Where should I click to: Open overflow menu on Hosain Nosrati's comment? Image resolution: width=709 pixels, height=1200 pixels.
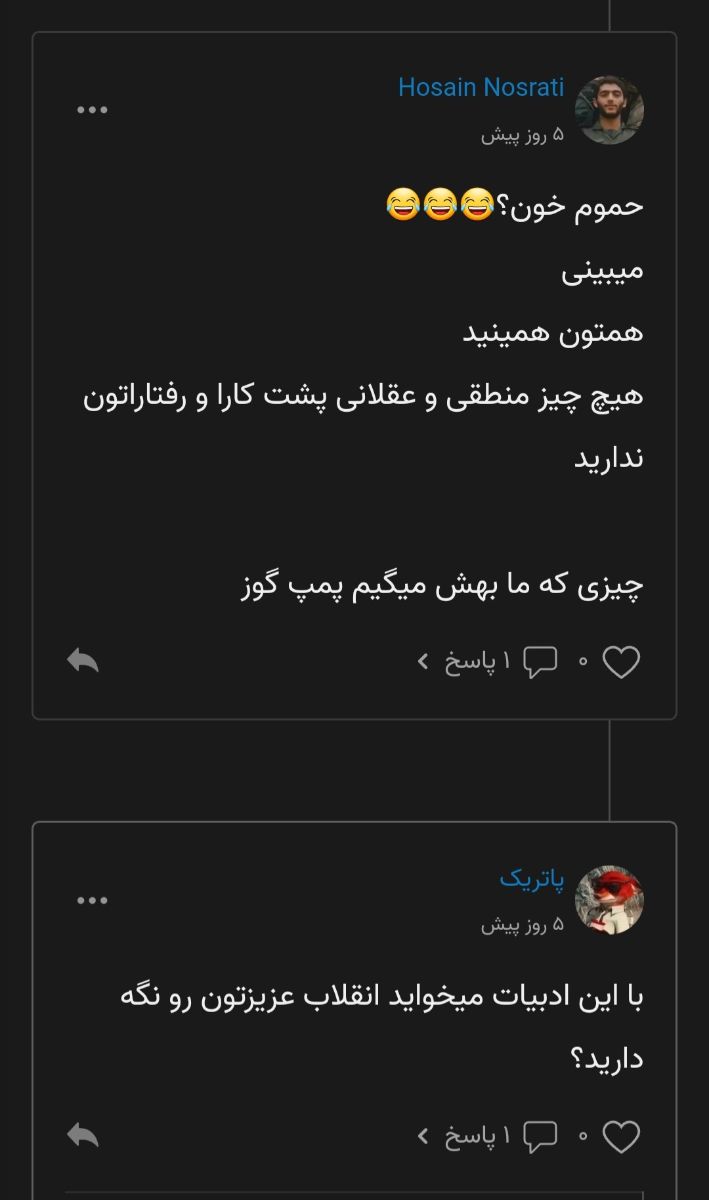(92, 110)
